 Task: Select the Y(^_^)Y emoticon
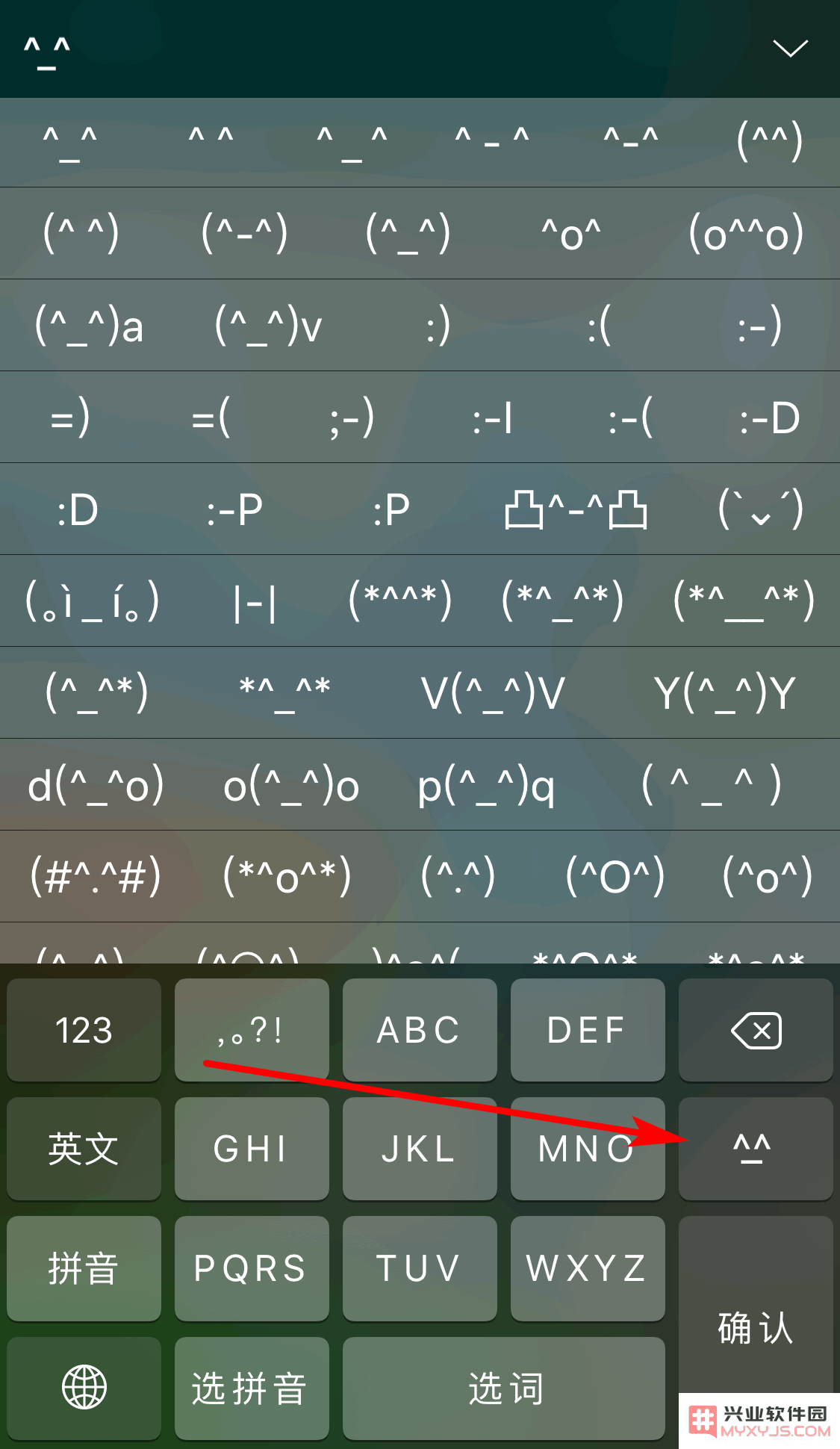coord(724,693)
